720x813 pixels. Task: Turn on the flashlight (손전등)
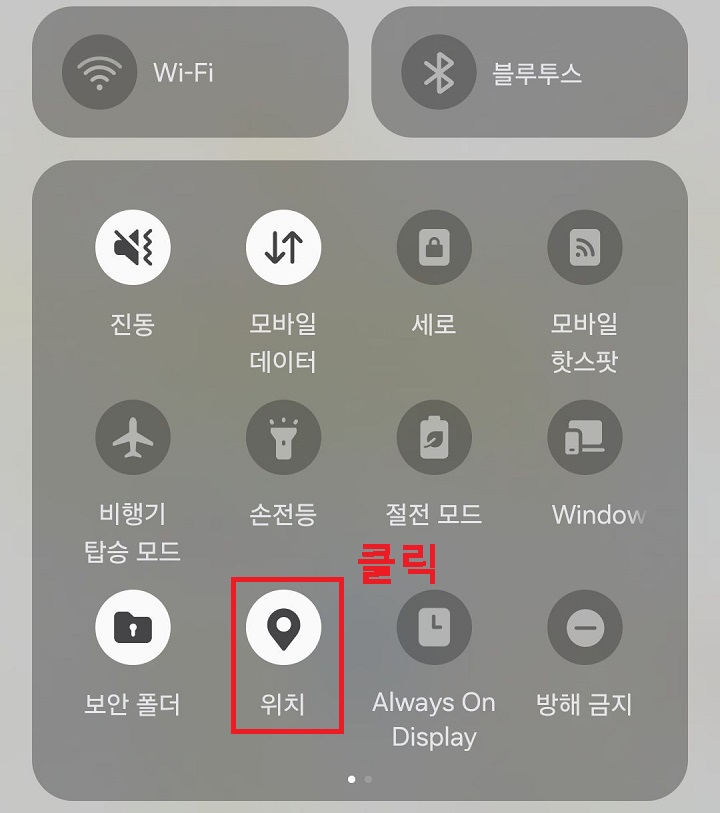[283, 436]
